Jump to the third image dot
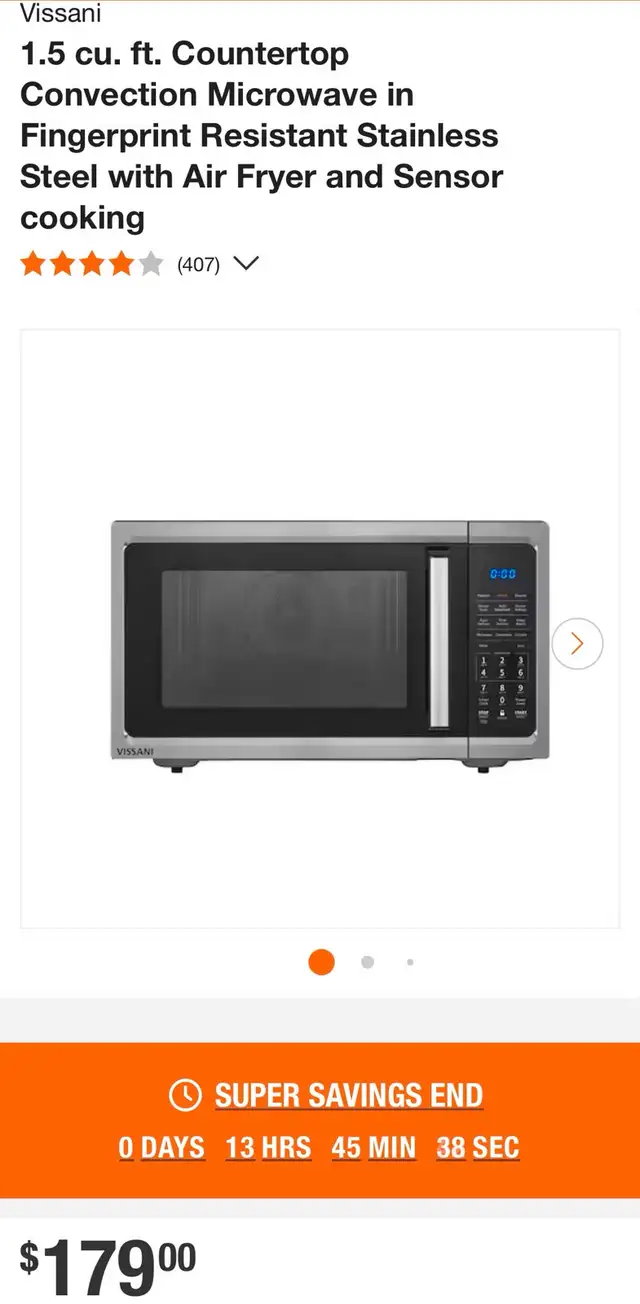Image resolution: width=640 pixels, height=1304 pixels. pos(410,962)
